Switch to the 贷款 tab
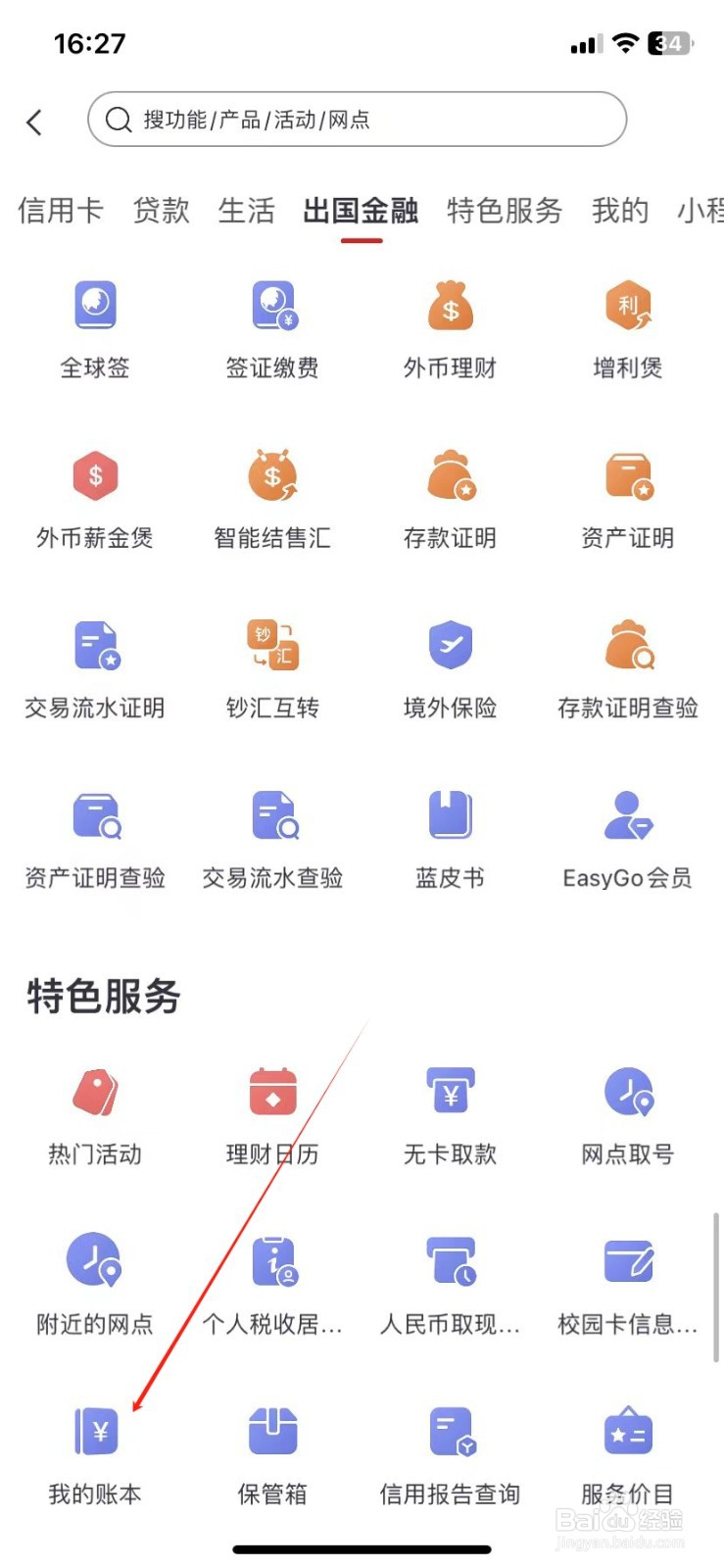This screenshot has height=1568, width=724. 162,211
